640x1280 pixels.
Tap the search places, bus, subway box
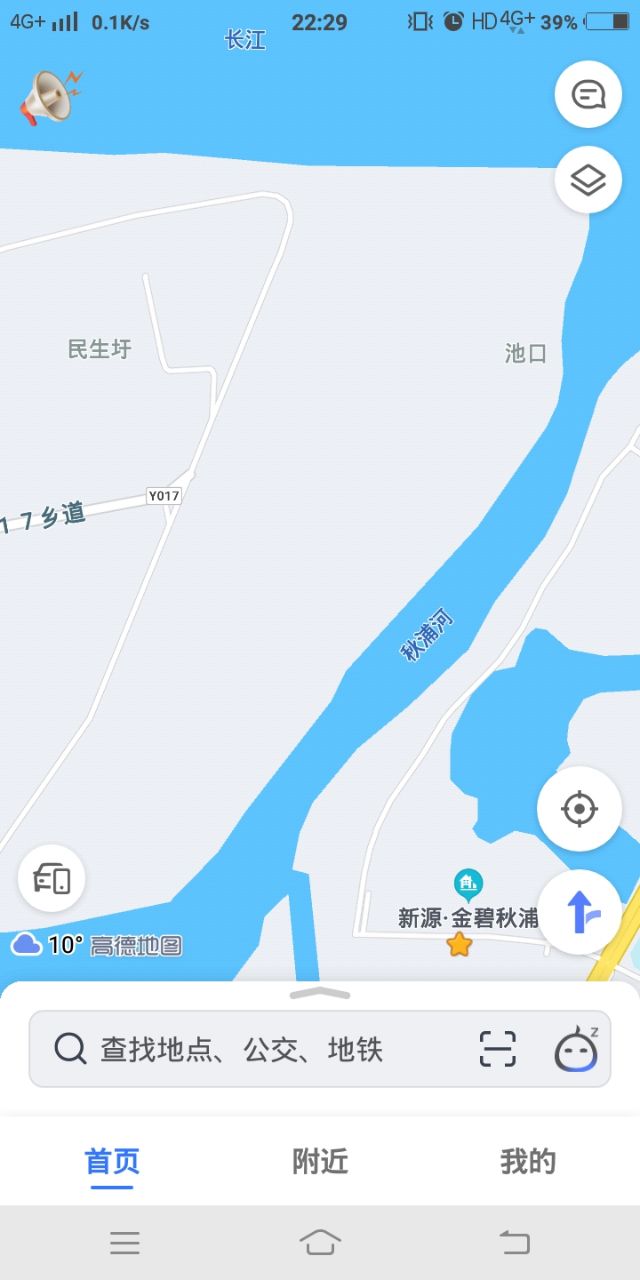click(x=260, y=1049)
